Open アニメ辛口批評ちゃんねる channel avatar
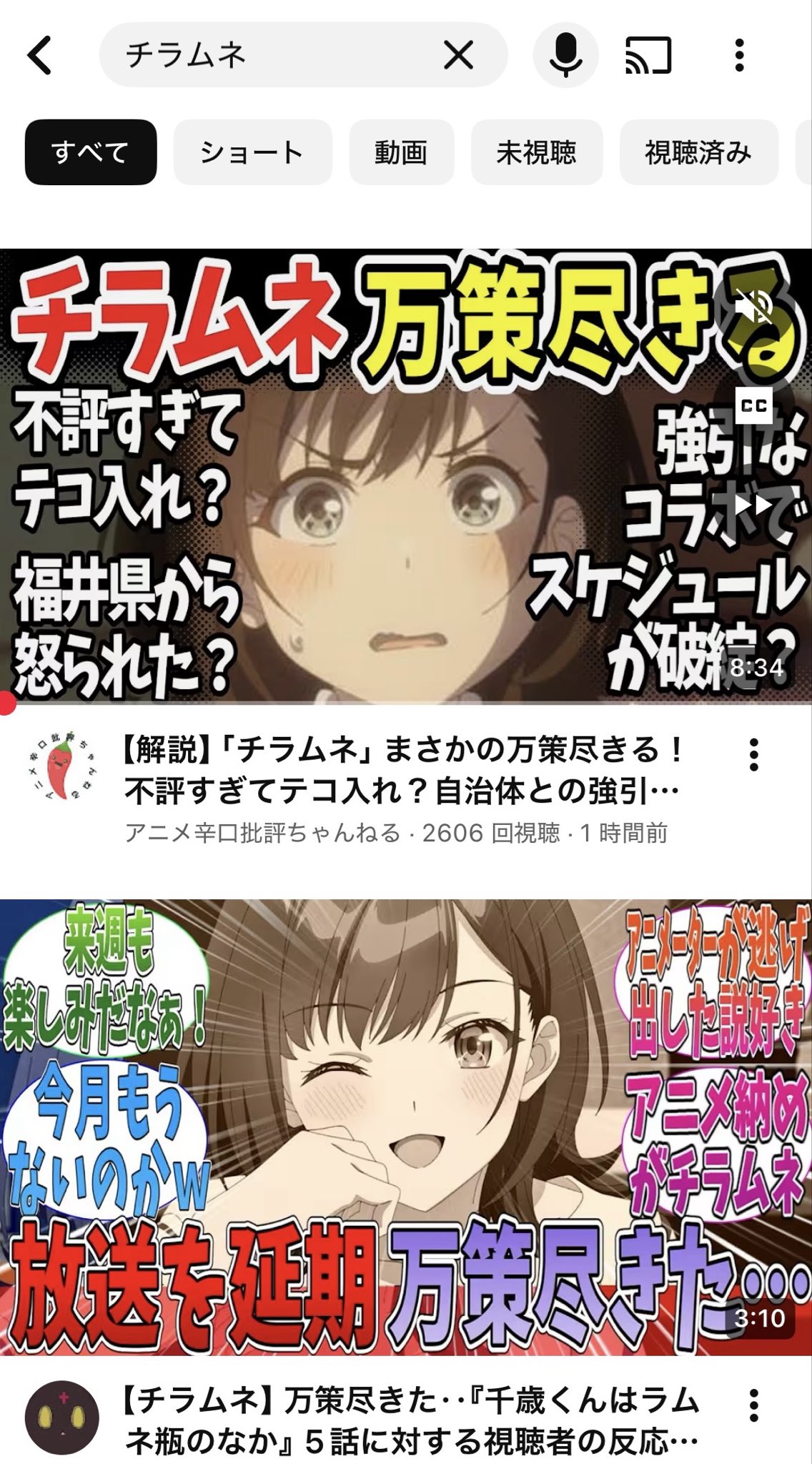This screenshot has width=812, height=1464. 63,768
